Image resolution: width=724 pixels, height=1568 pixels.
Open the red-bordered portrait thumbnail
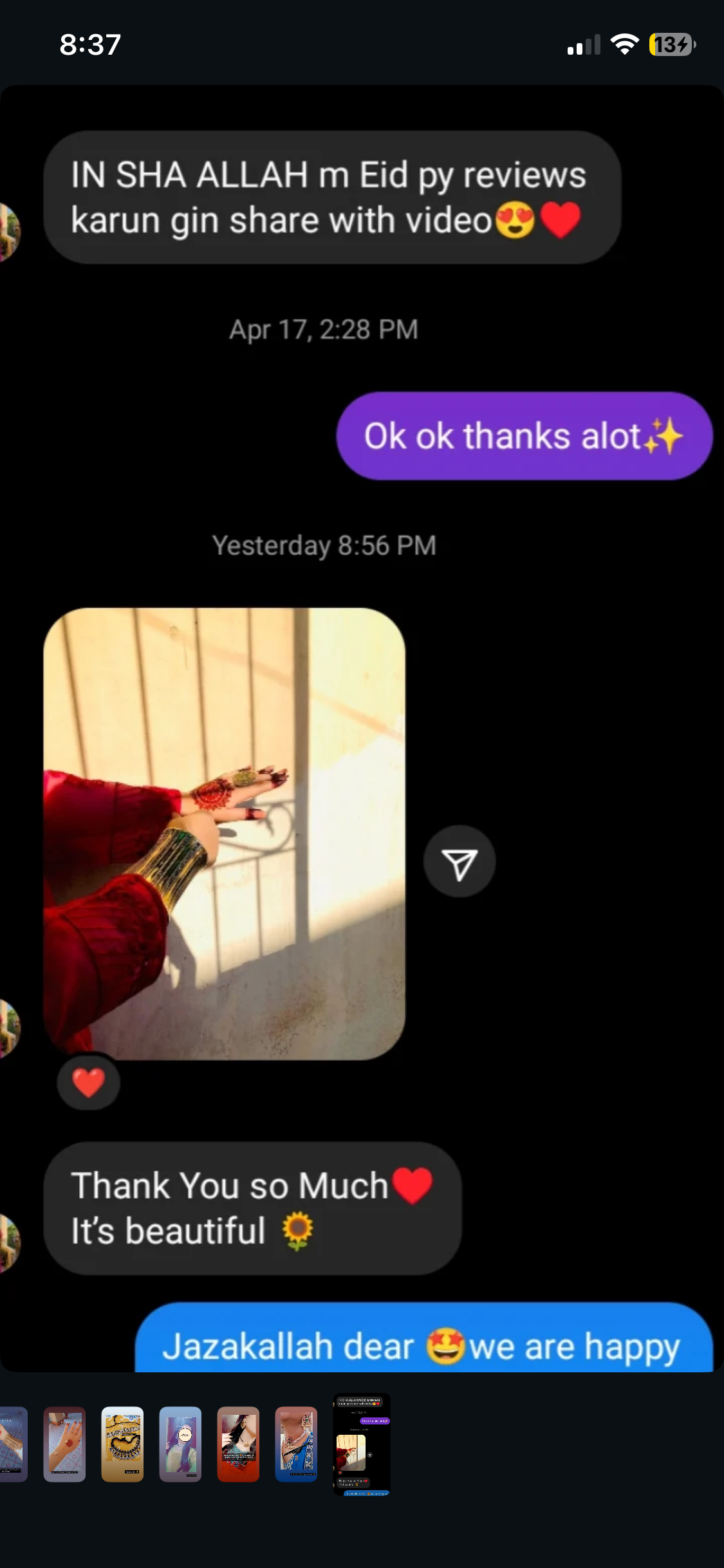238,1444
